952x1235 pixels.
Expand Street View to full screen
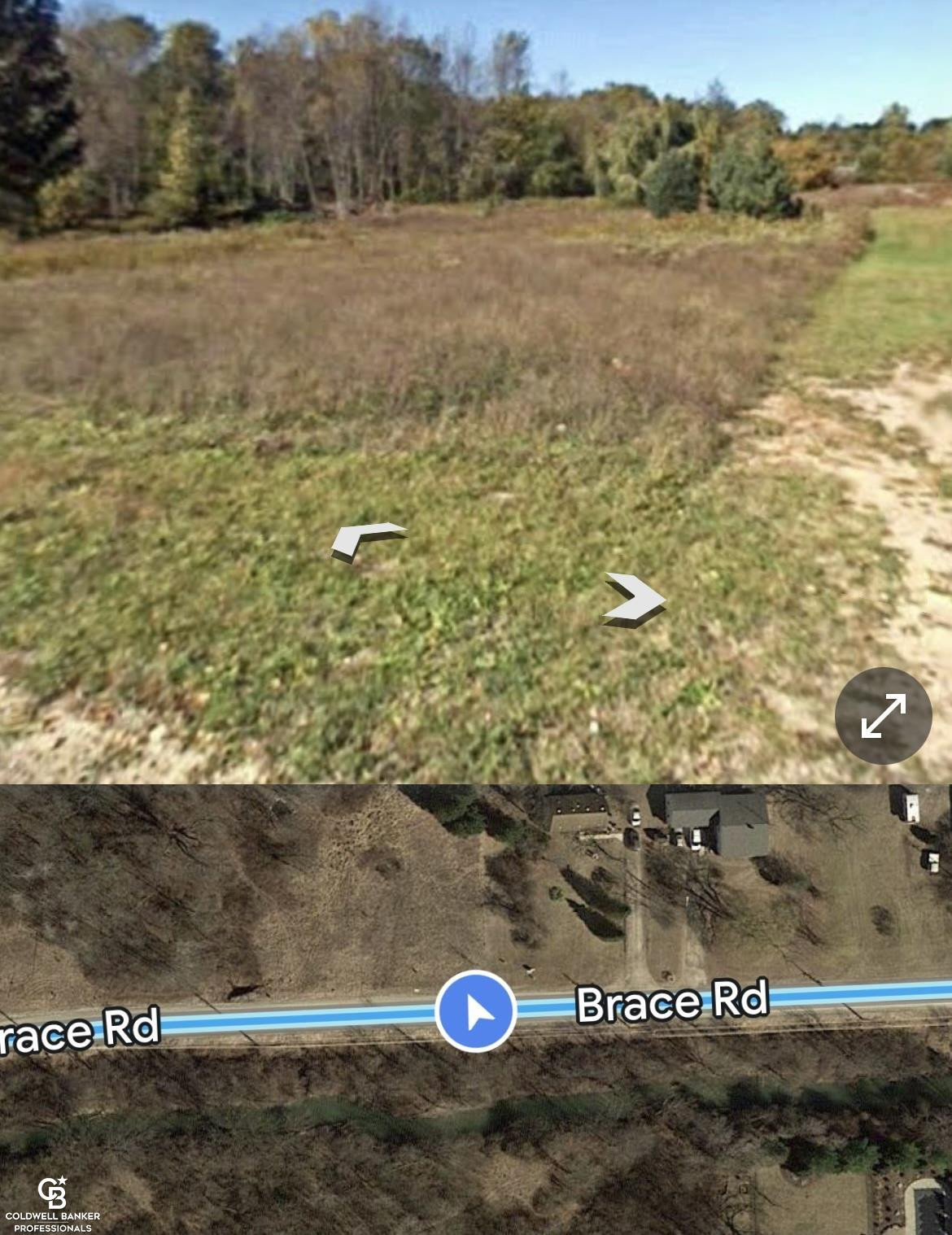(883, 715)
